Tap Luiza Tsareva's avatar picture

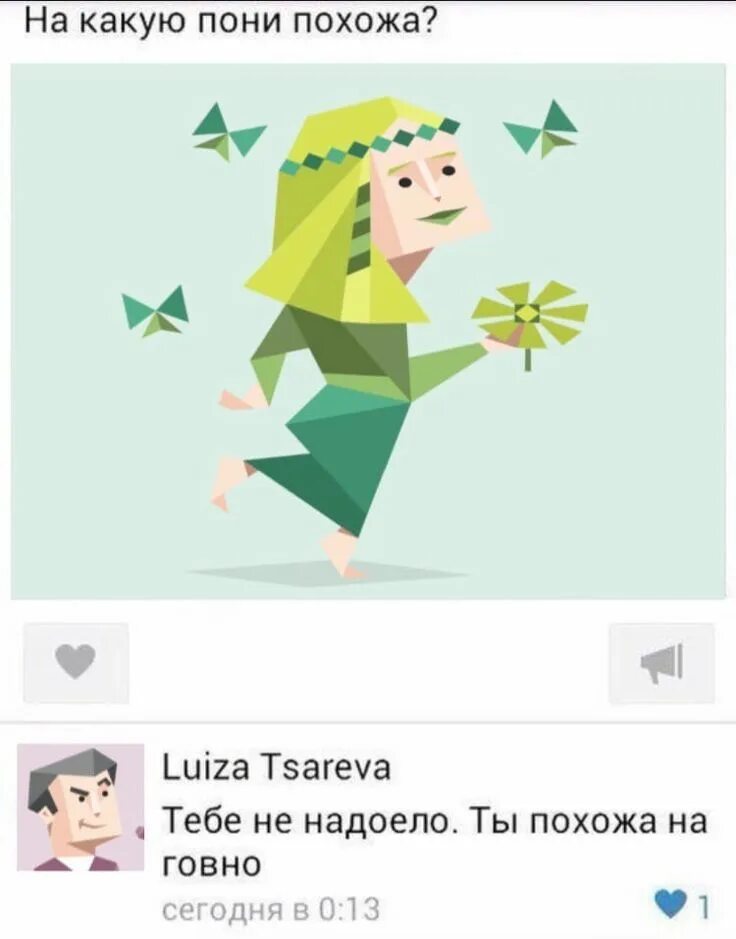pyautogui.click(x=80, y=807)
